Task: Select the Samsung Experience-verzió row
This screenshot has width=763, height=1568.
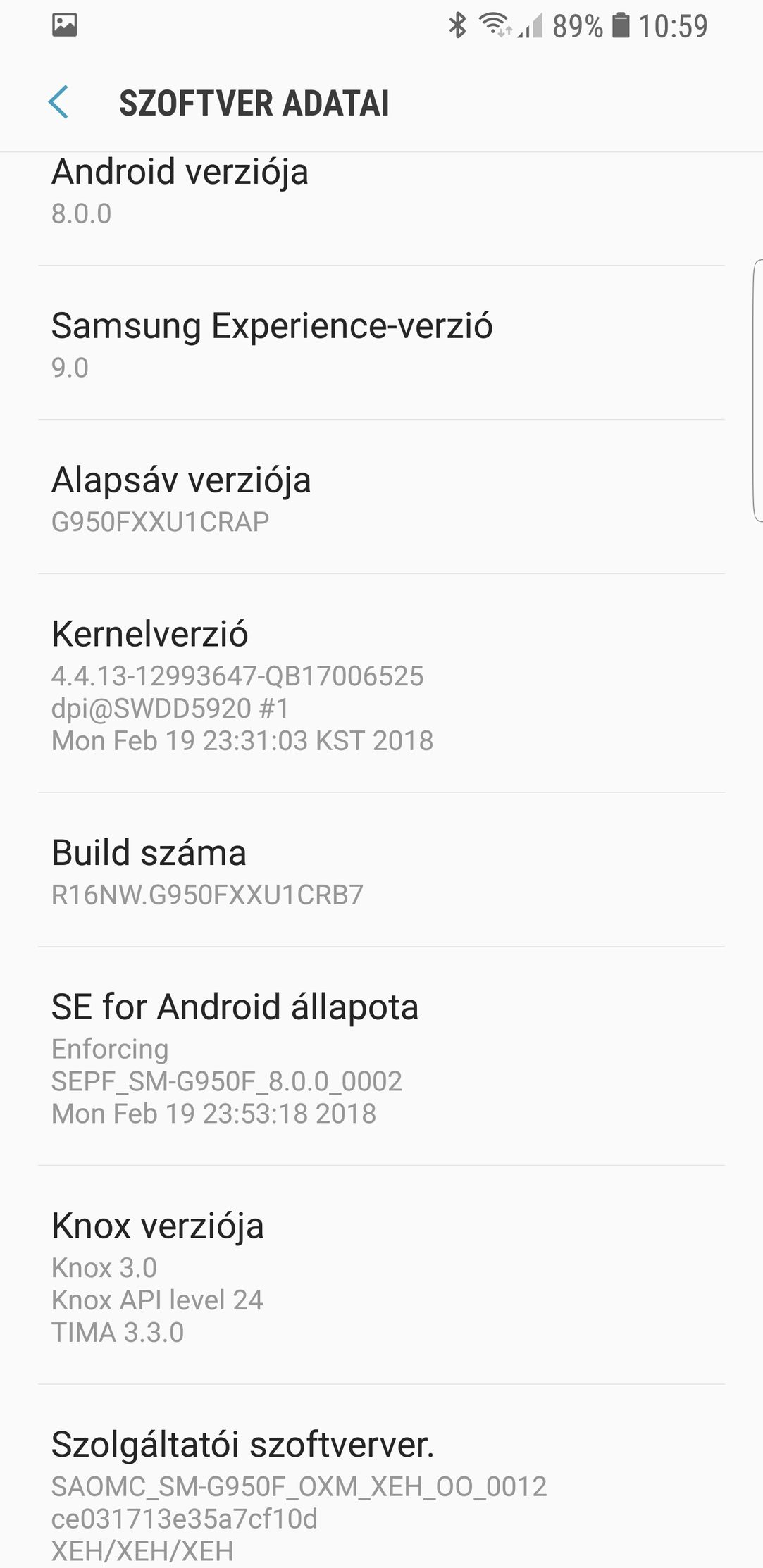Action: pyautogui.click(x=381, y=343)
